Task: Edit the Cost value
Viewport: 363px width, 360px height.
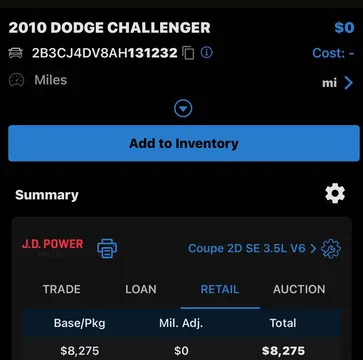Action: [333, 53]
